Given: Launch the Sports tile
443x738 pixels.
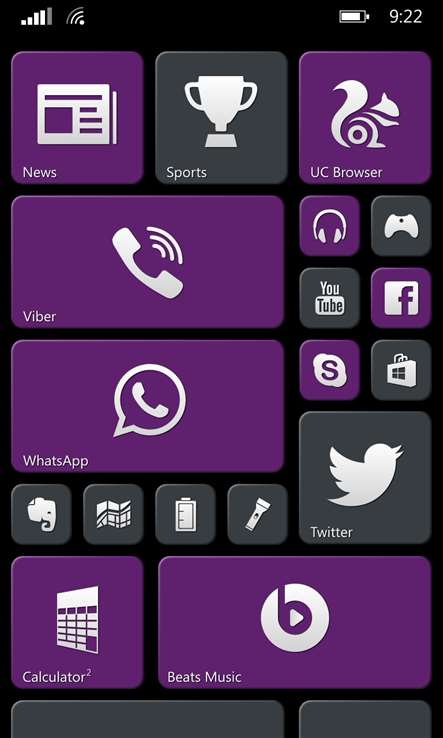Looking at the screenshot, I should pyautogui.click(x=221, y=117).
